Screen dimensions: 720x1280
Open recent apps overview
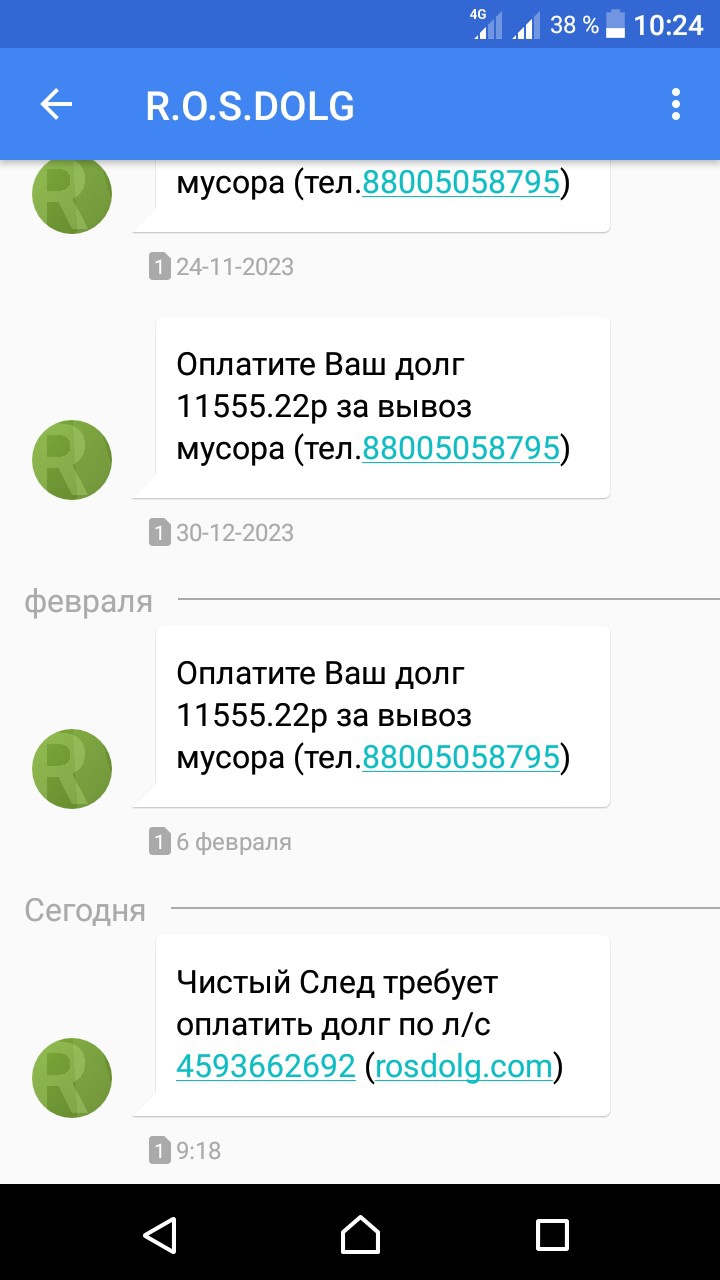click(552, 1234)
